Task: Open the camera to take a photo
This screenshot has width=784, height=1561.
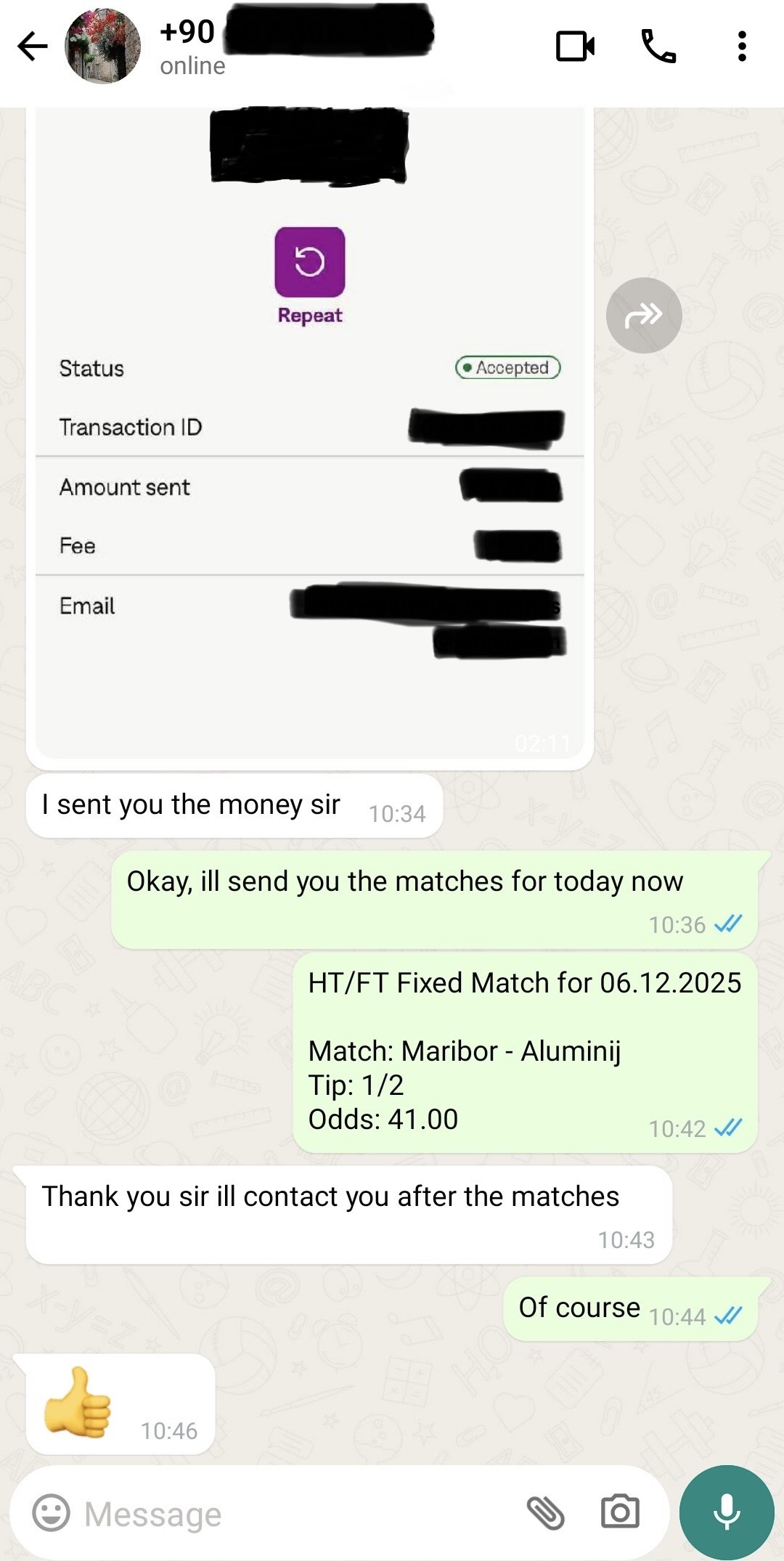Action: tap(620, 1513)
